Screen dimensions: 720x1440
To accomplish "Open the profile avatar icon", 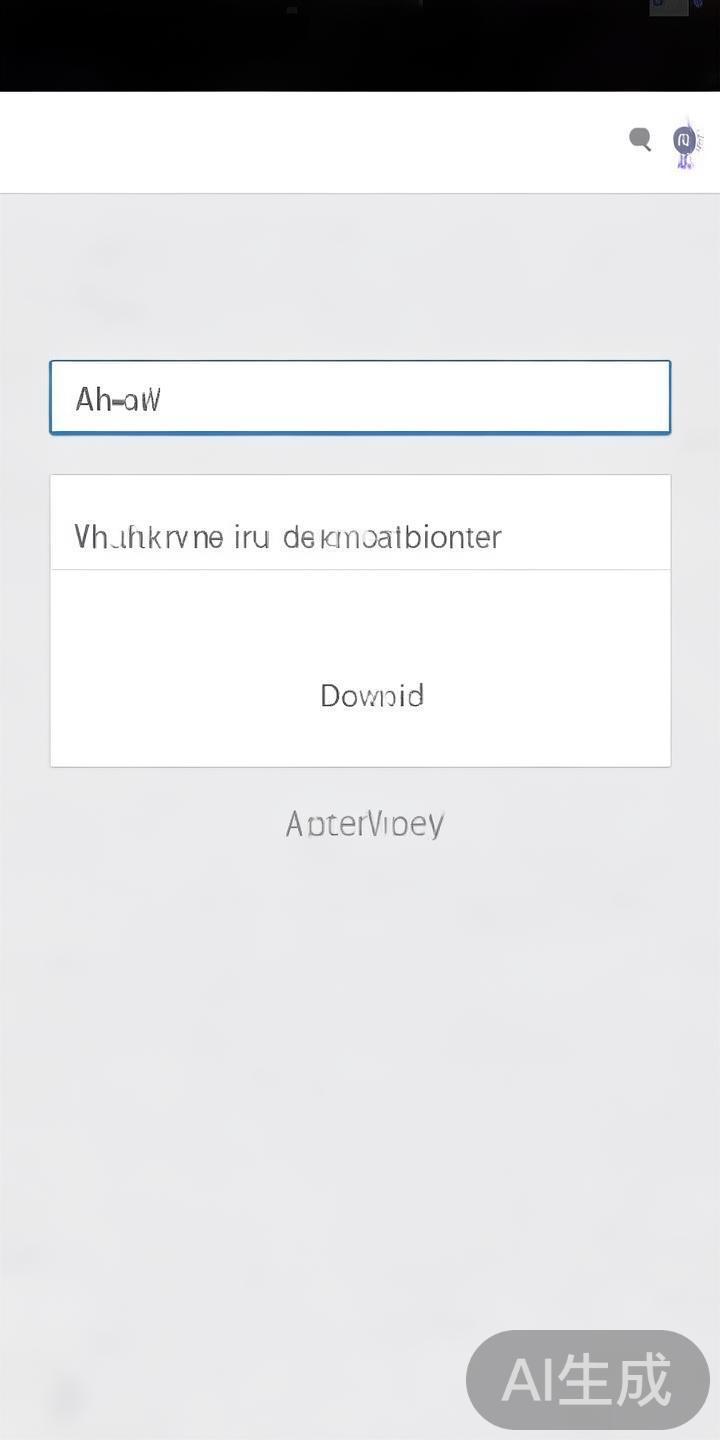I will [x=685, y=144].
